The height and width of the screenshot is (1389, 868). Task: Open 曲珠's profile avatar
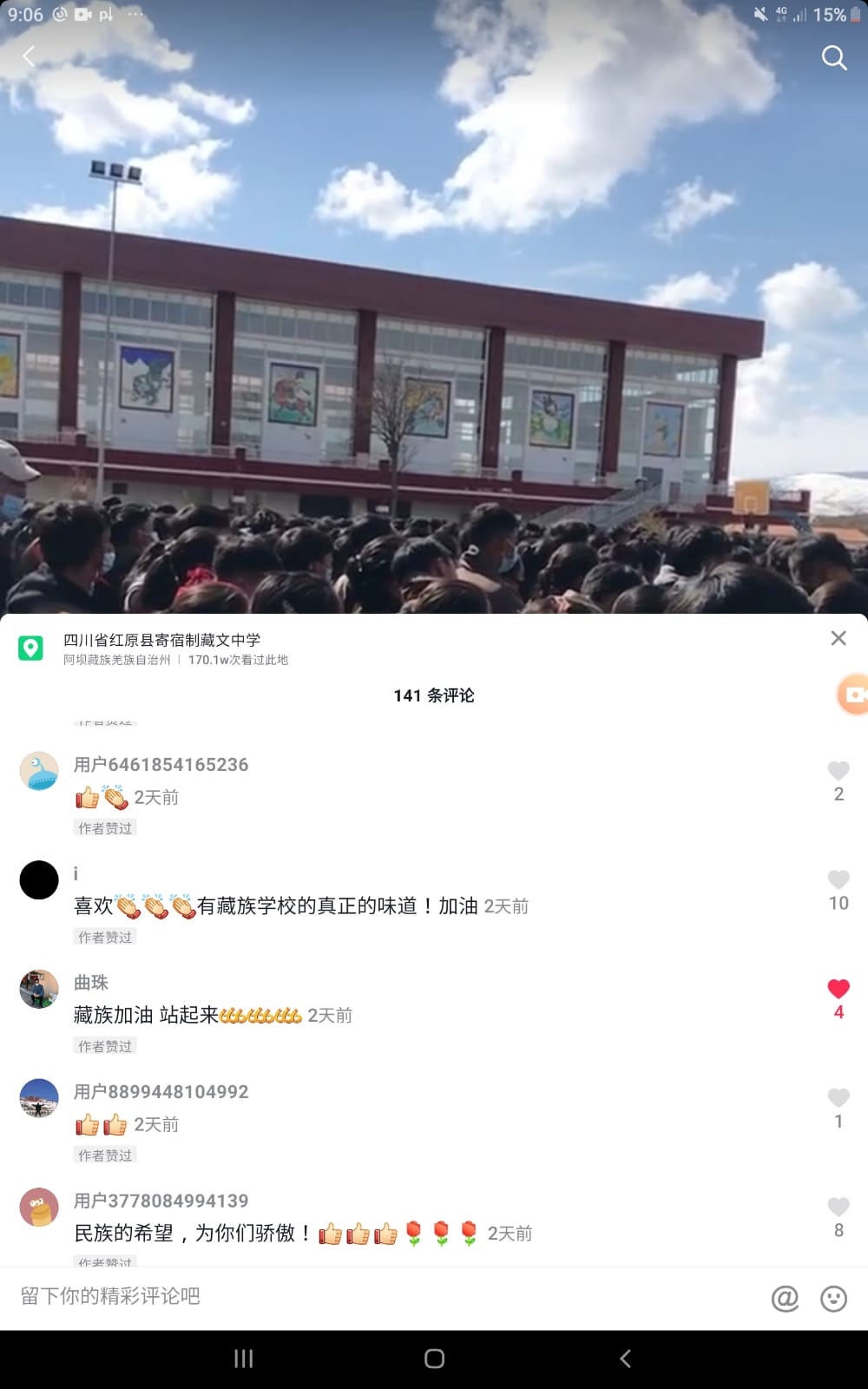click(39, 989)
